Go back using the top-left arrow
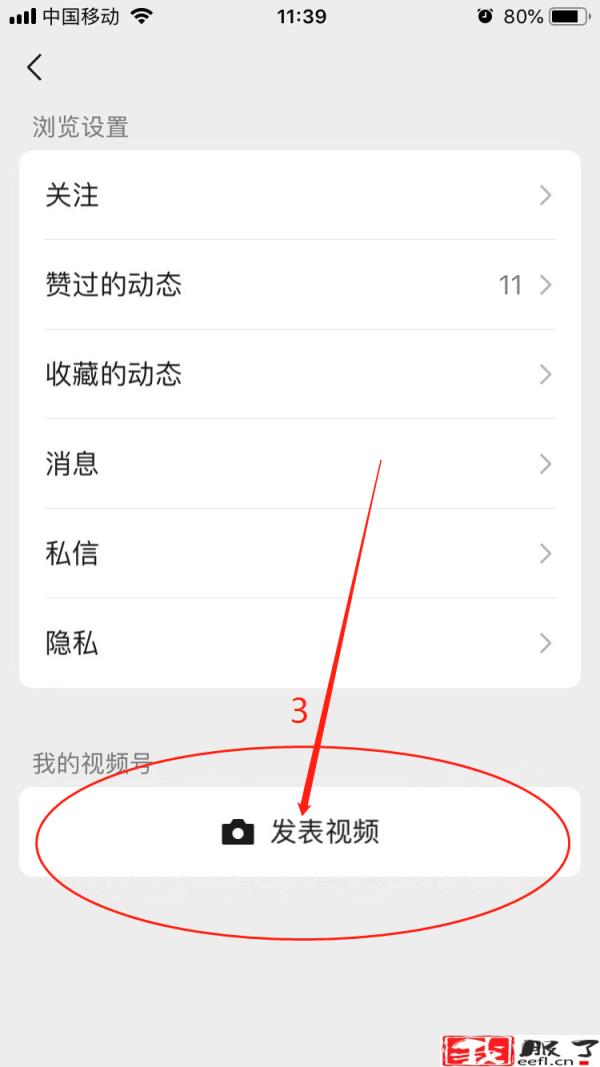The height and width of the screenshot is (1067, 600). [x=35, y=68]
